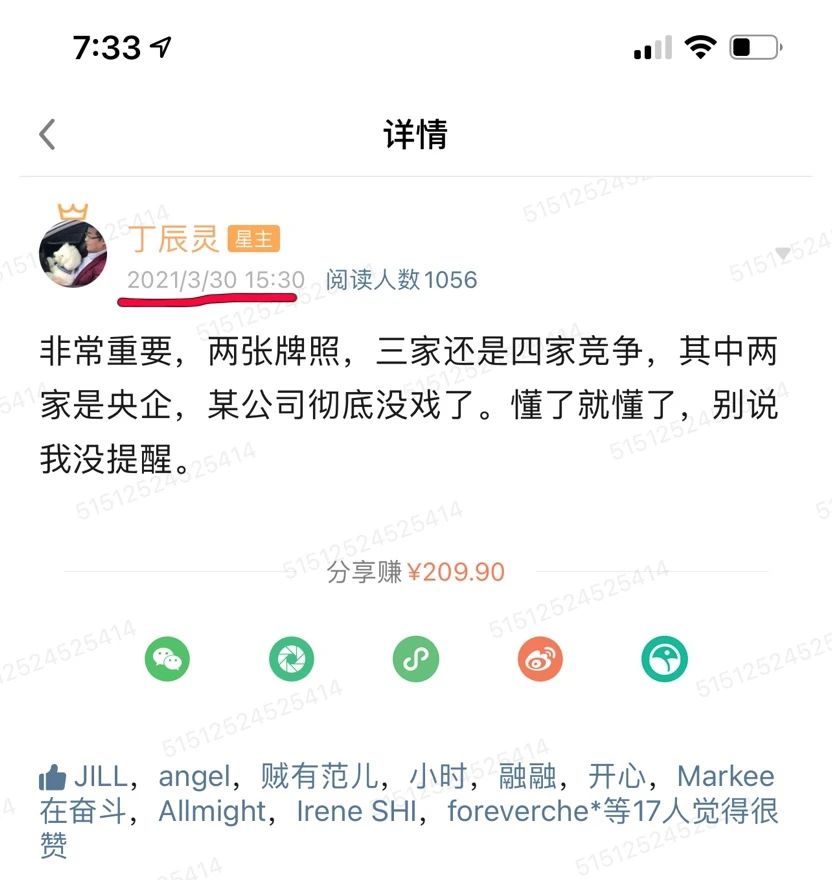Image resolution: width=832 pixels, height=880 pixels.
Task: Tap the teal share icon after Weibo
Action: point(665,659)
